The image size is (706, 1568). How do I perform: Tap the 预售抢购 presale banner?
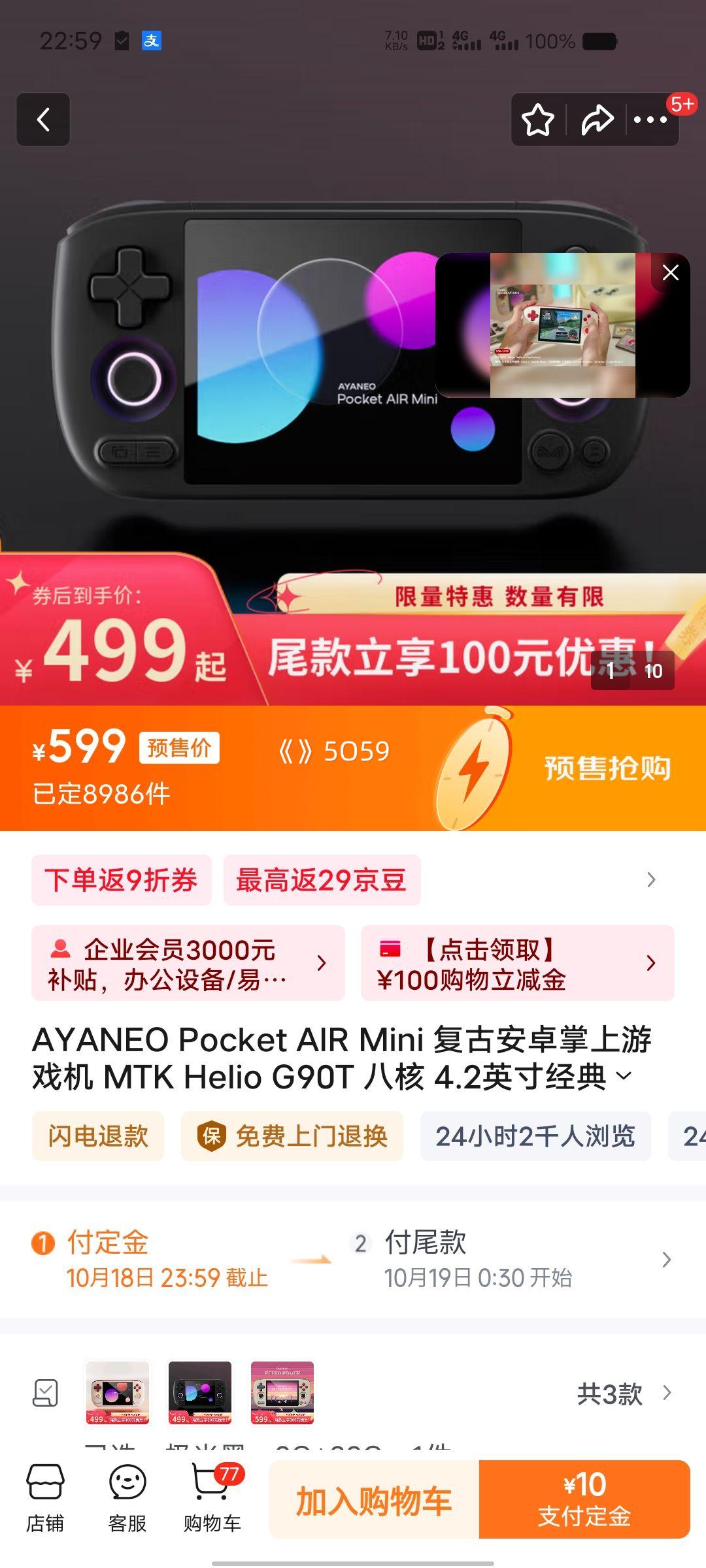607,768
